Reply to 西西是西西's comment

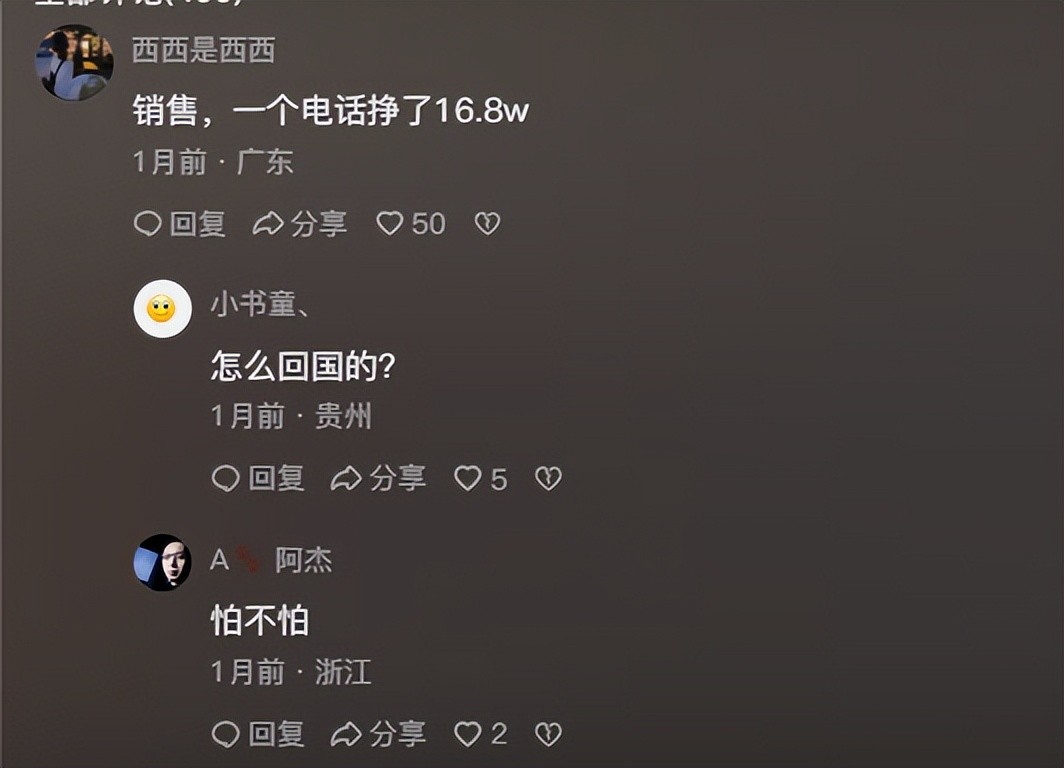click(180, 223)
